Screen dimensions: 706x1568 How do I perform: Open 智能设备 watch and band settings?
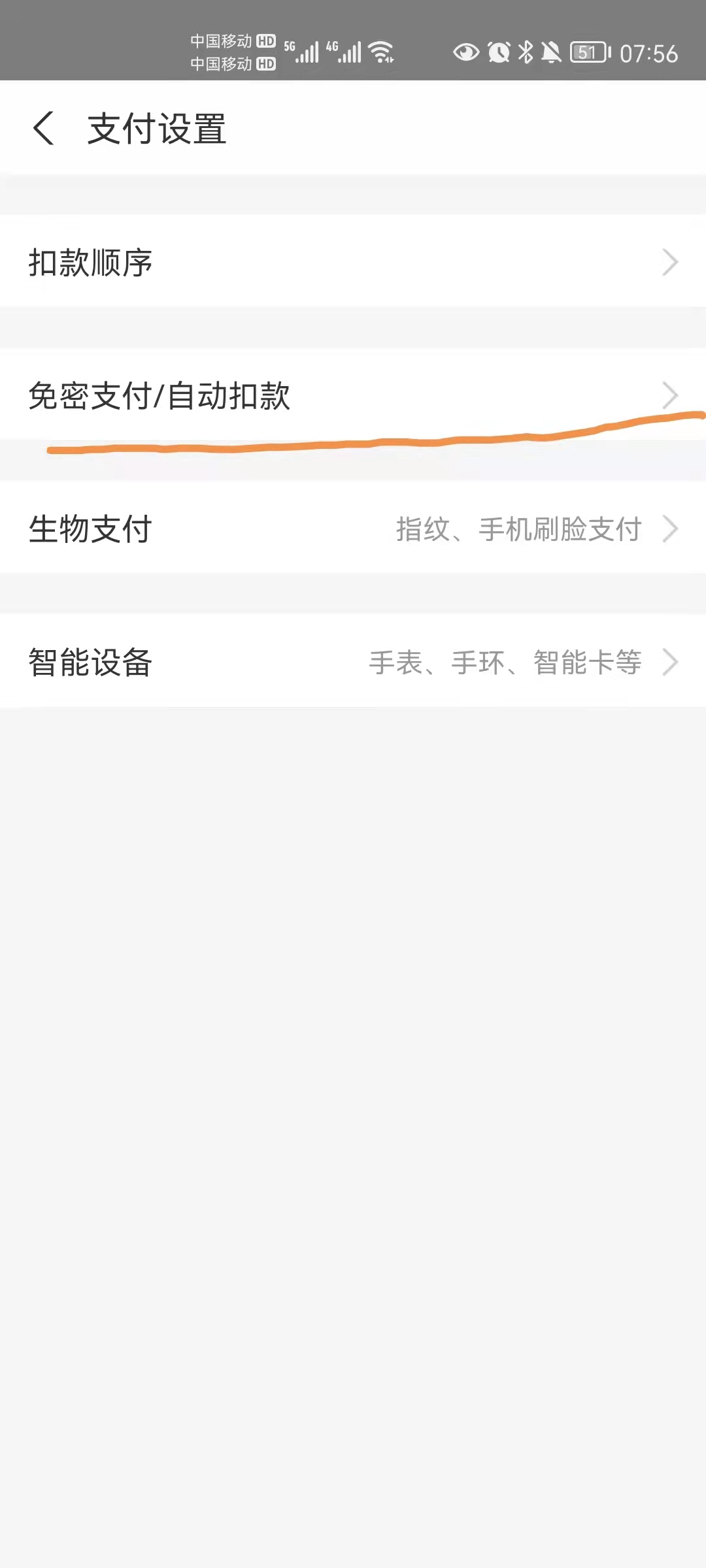353,662
